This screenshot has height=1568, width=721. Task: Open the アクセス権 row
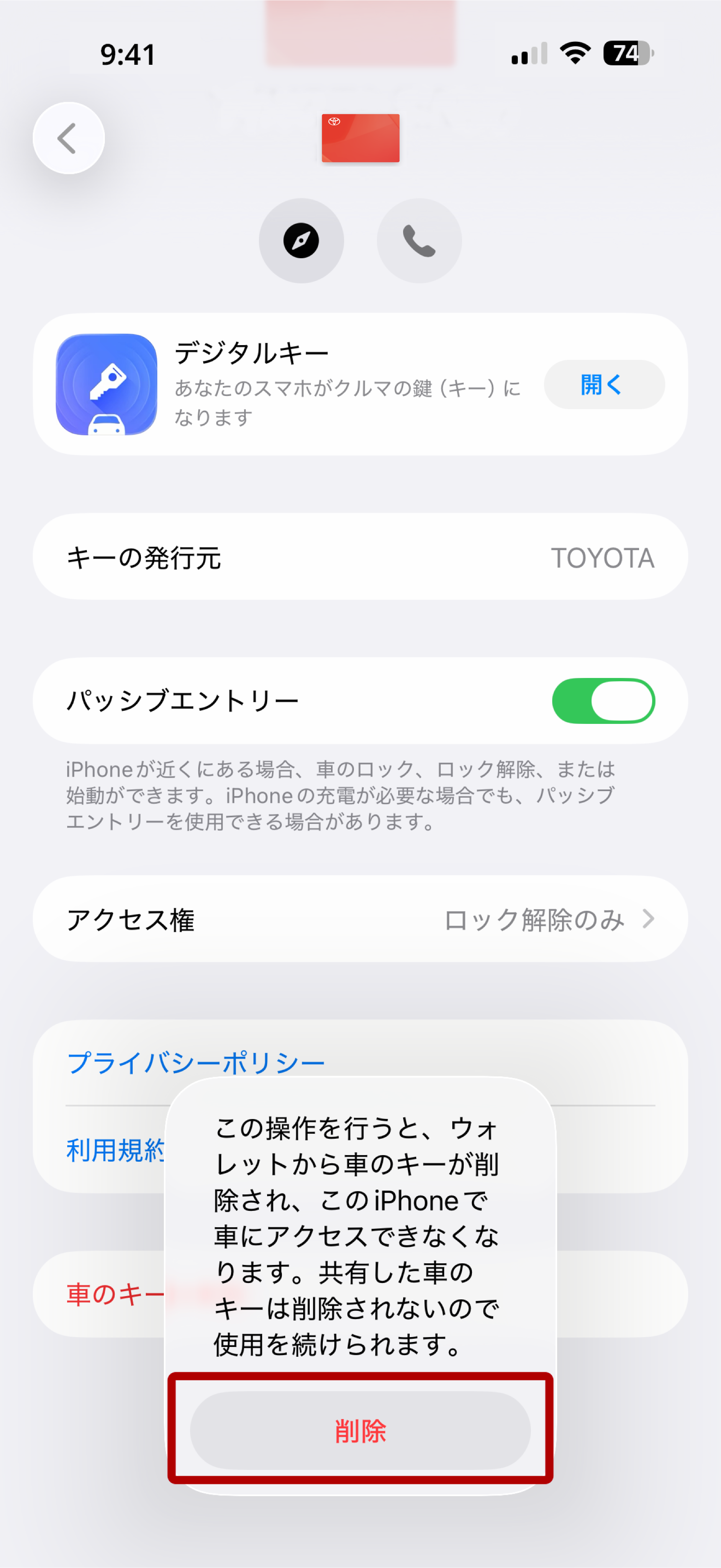[x=360, y=919]
